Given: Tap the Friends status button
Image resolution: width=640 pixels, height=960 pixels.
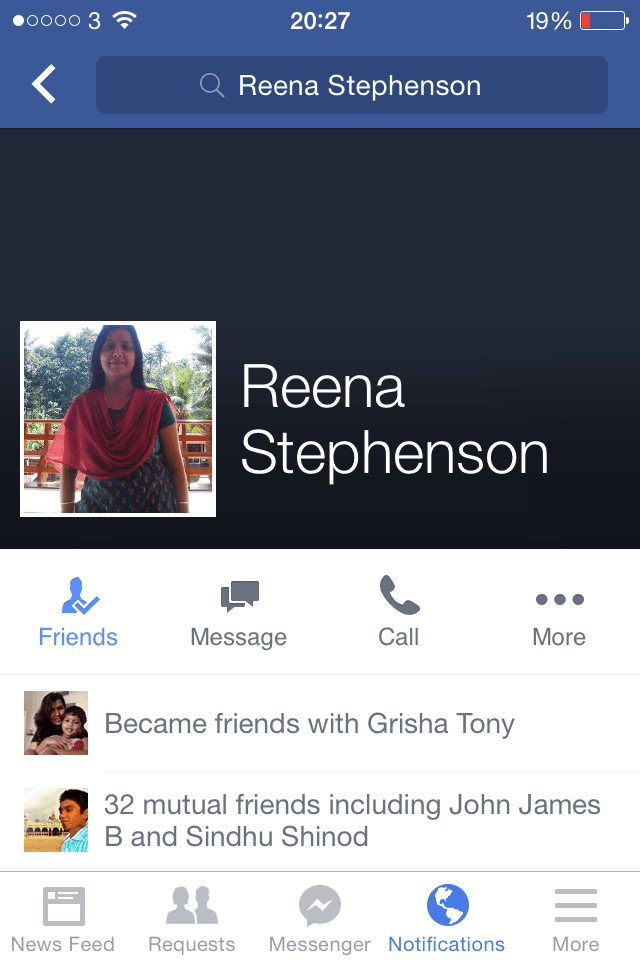Looking at the screenshot, I should [78, 613].
